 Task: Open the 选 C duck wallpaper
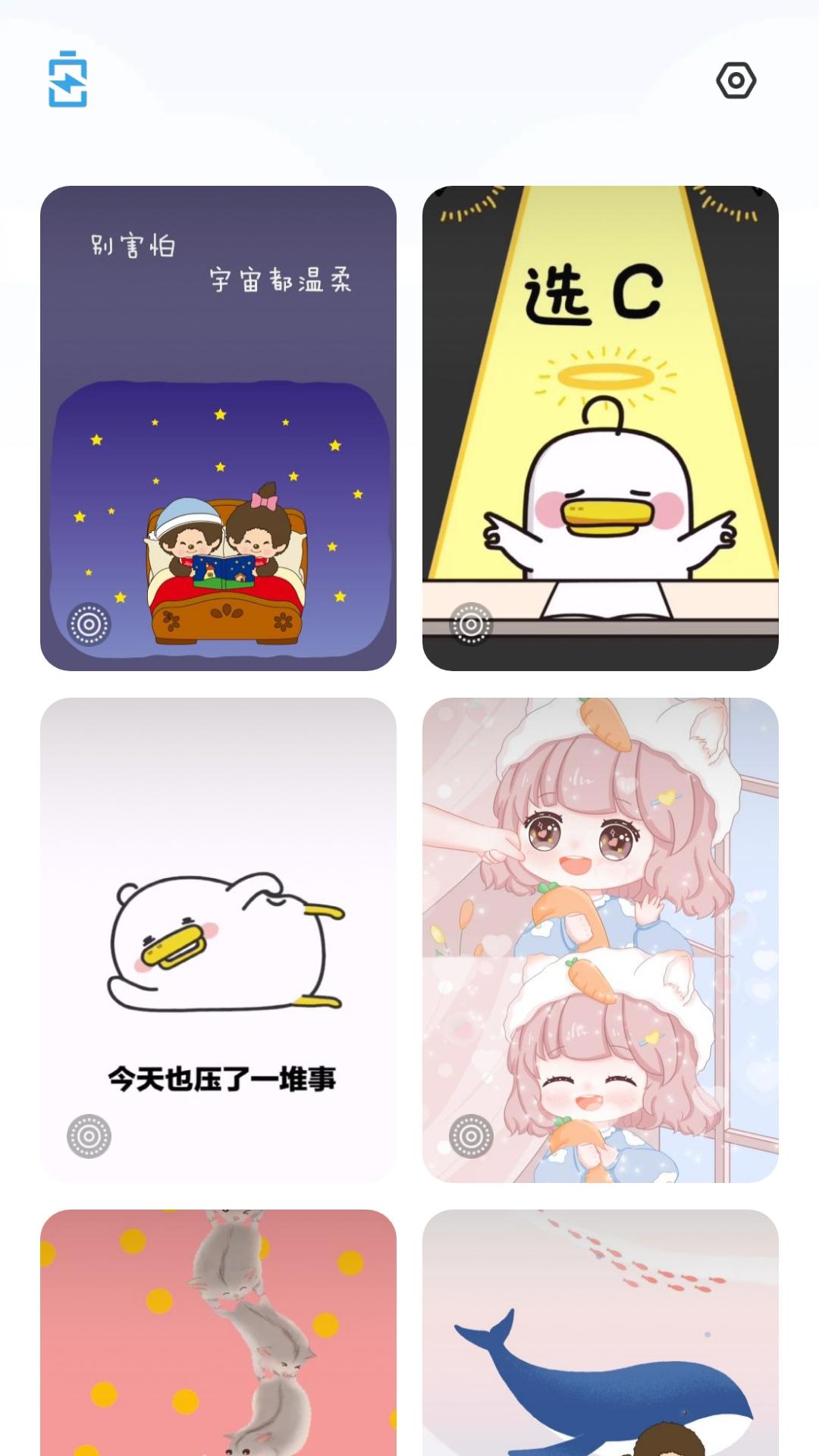point(600,428)
